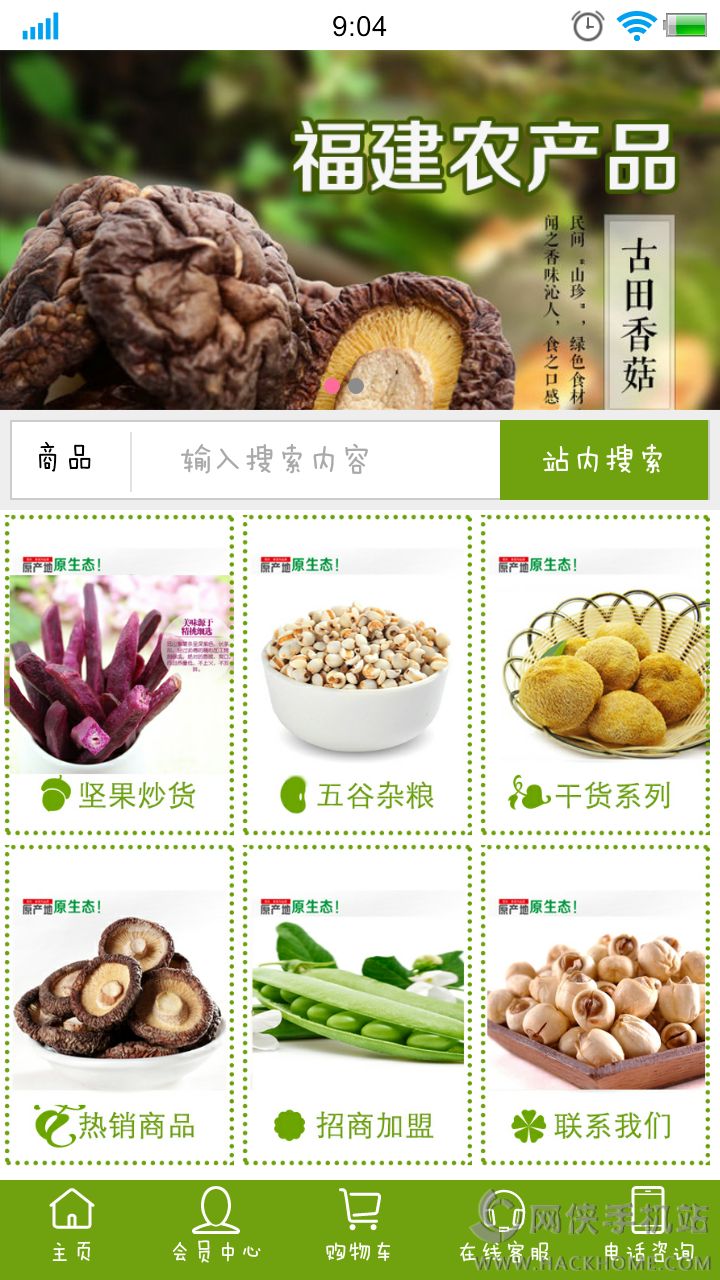Open the 招商加盟 section
The width and height of the screenshot is (720, 1280).
click(357, 1005)
